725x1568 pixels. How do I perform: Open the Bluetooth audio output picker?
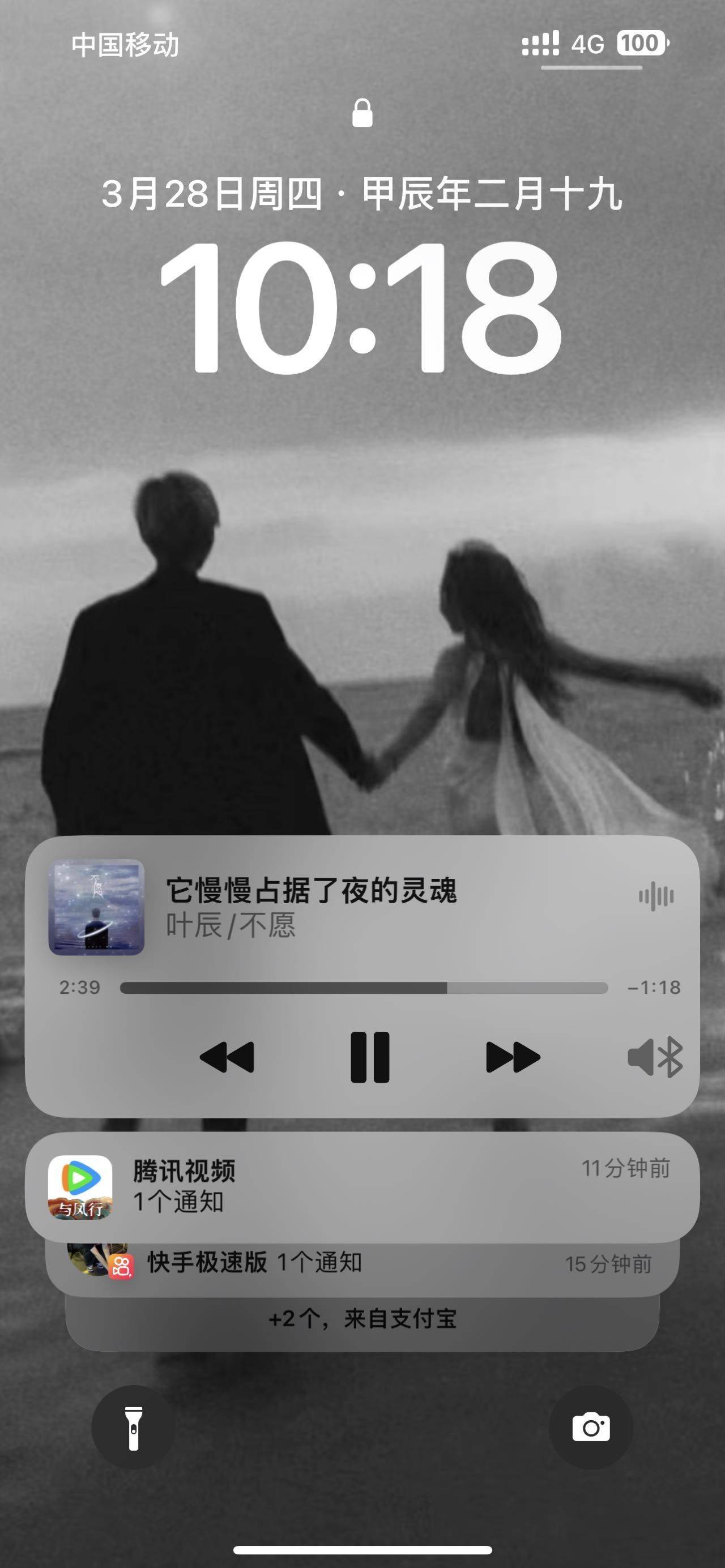coord(655,1057)
